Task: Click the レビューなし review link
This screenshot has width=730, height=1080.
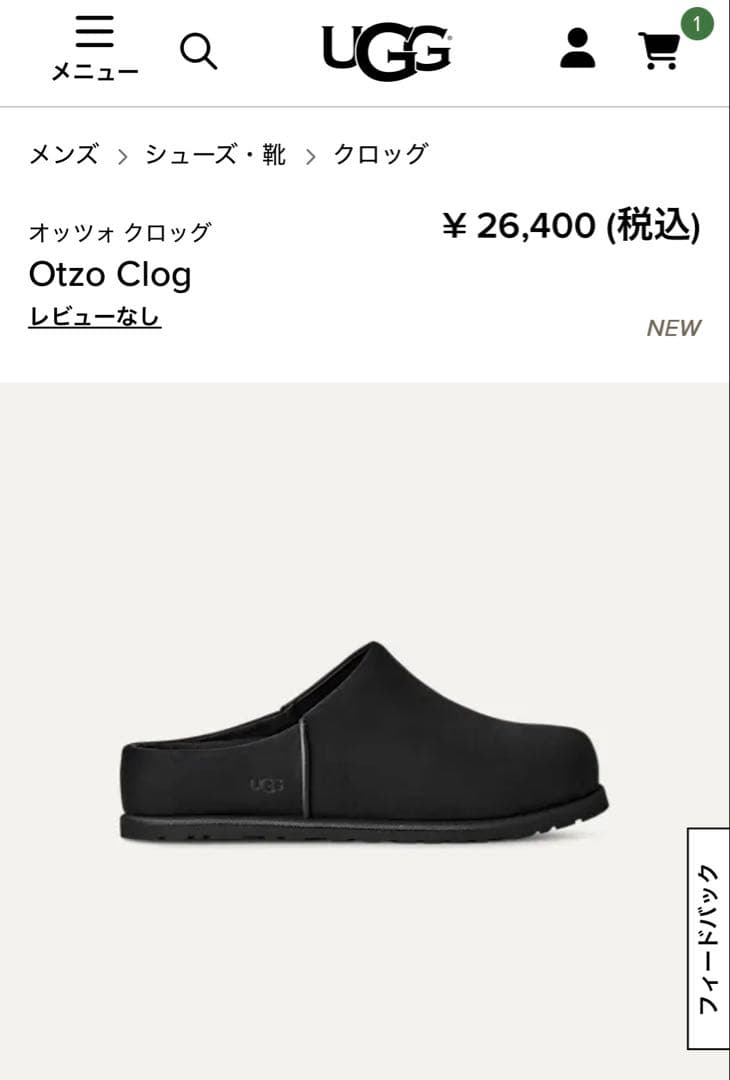Action: 94,318
